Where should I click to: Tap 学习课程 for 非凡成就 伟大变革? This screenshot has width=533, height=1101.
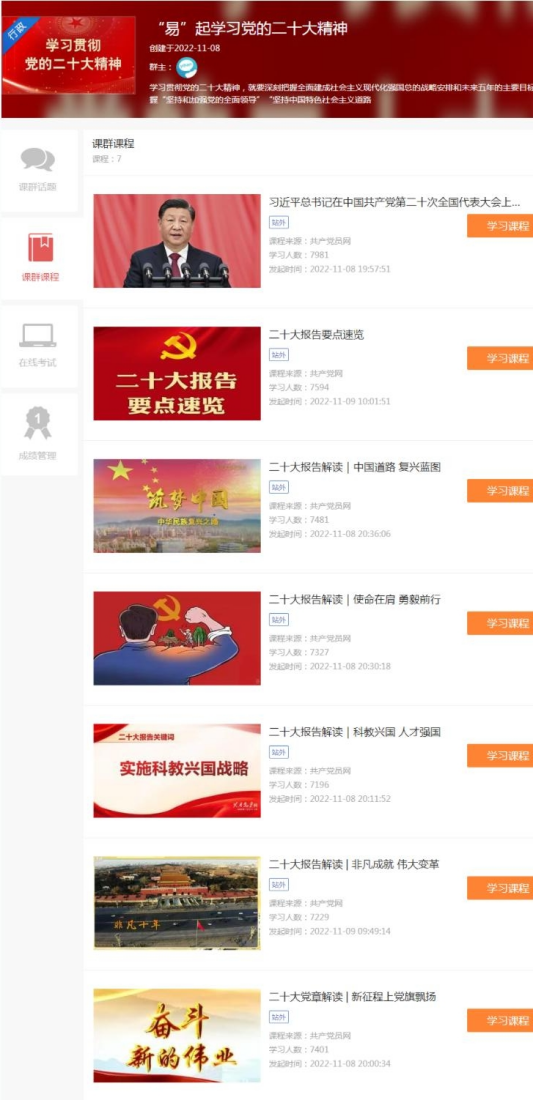tap(500, 888)
